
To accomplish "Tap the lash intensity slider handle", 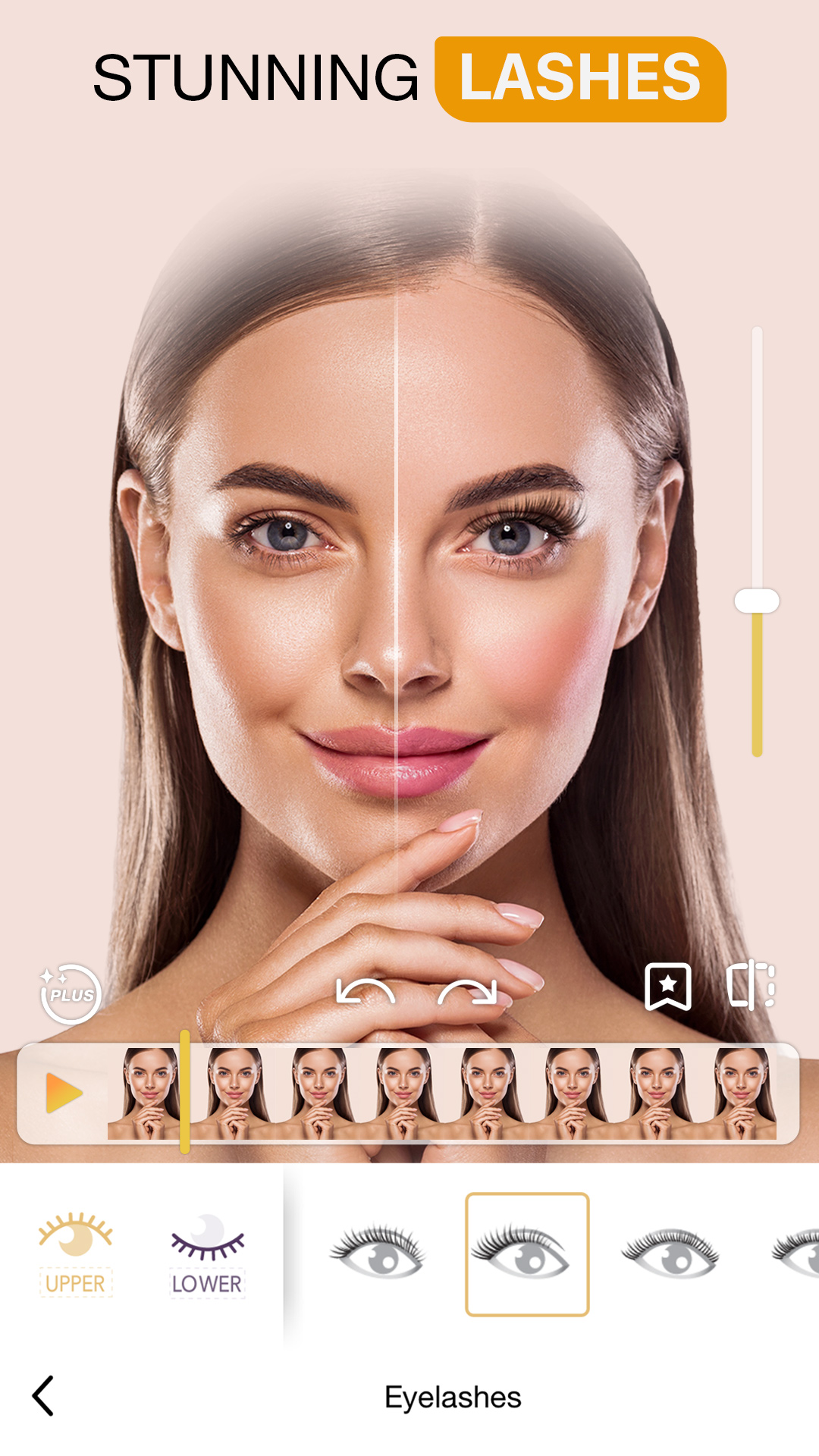I will coord(757,601).
